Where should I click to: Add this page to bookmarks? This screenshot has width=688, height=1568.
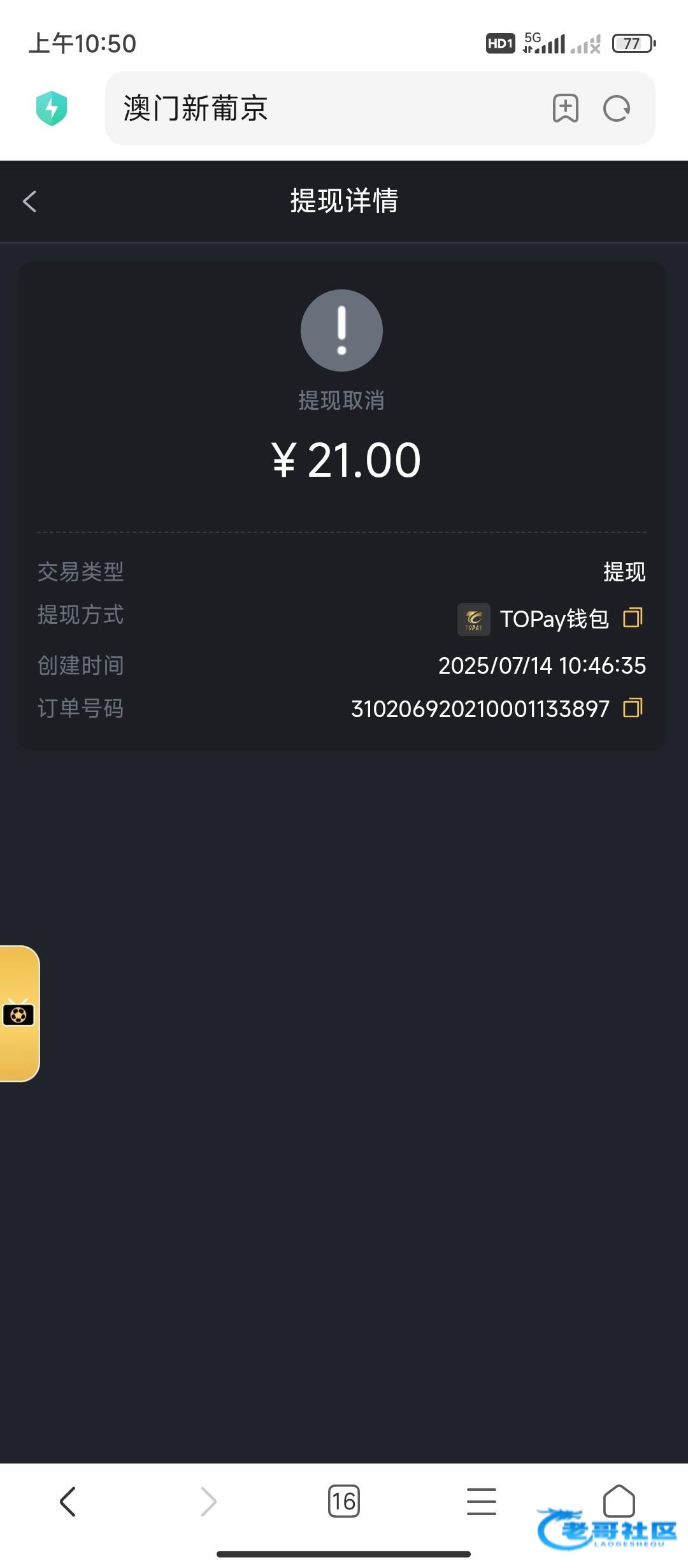[x=565, y=108]
